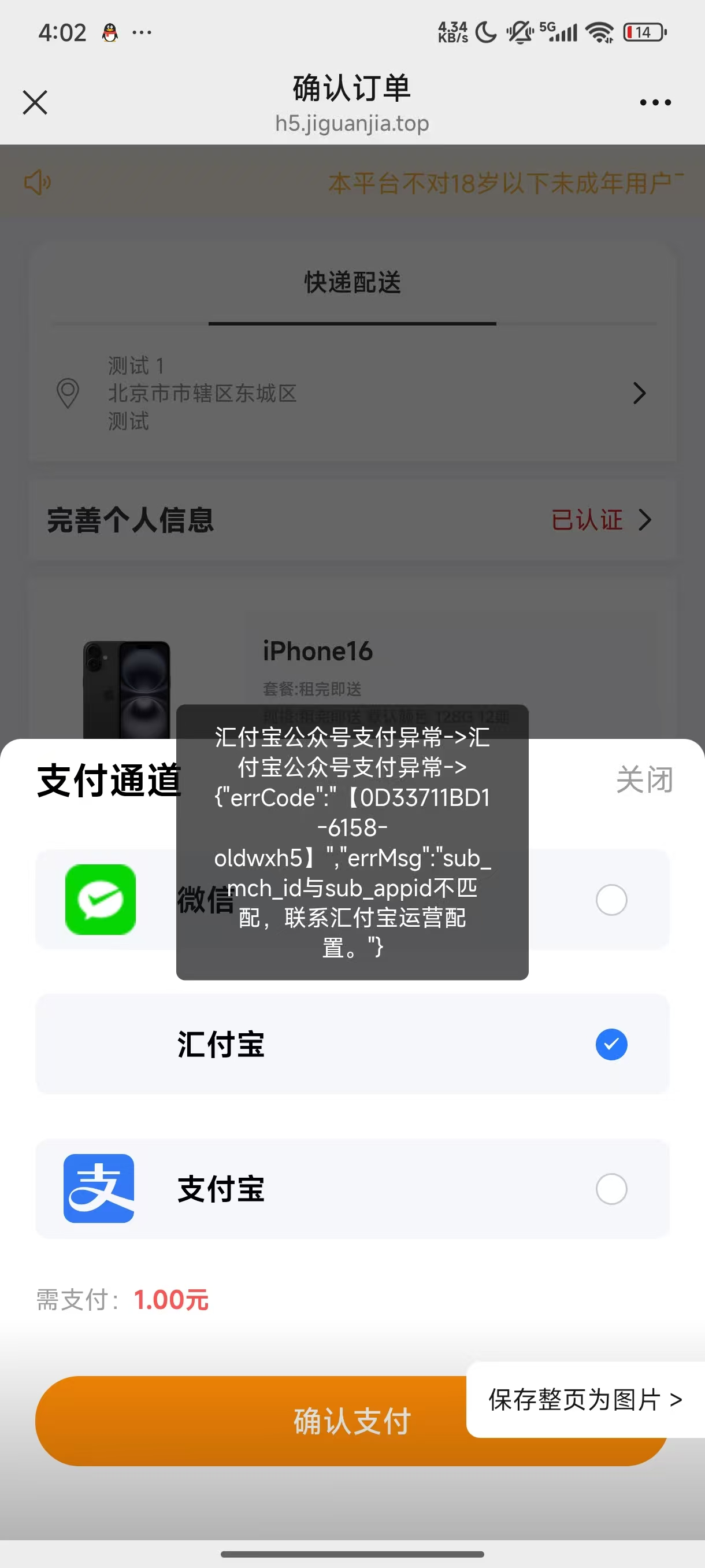Open 完善个人信息 row

pyautogui.click(x=352, y=520)
